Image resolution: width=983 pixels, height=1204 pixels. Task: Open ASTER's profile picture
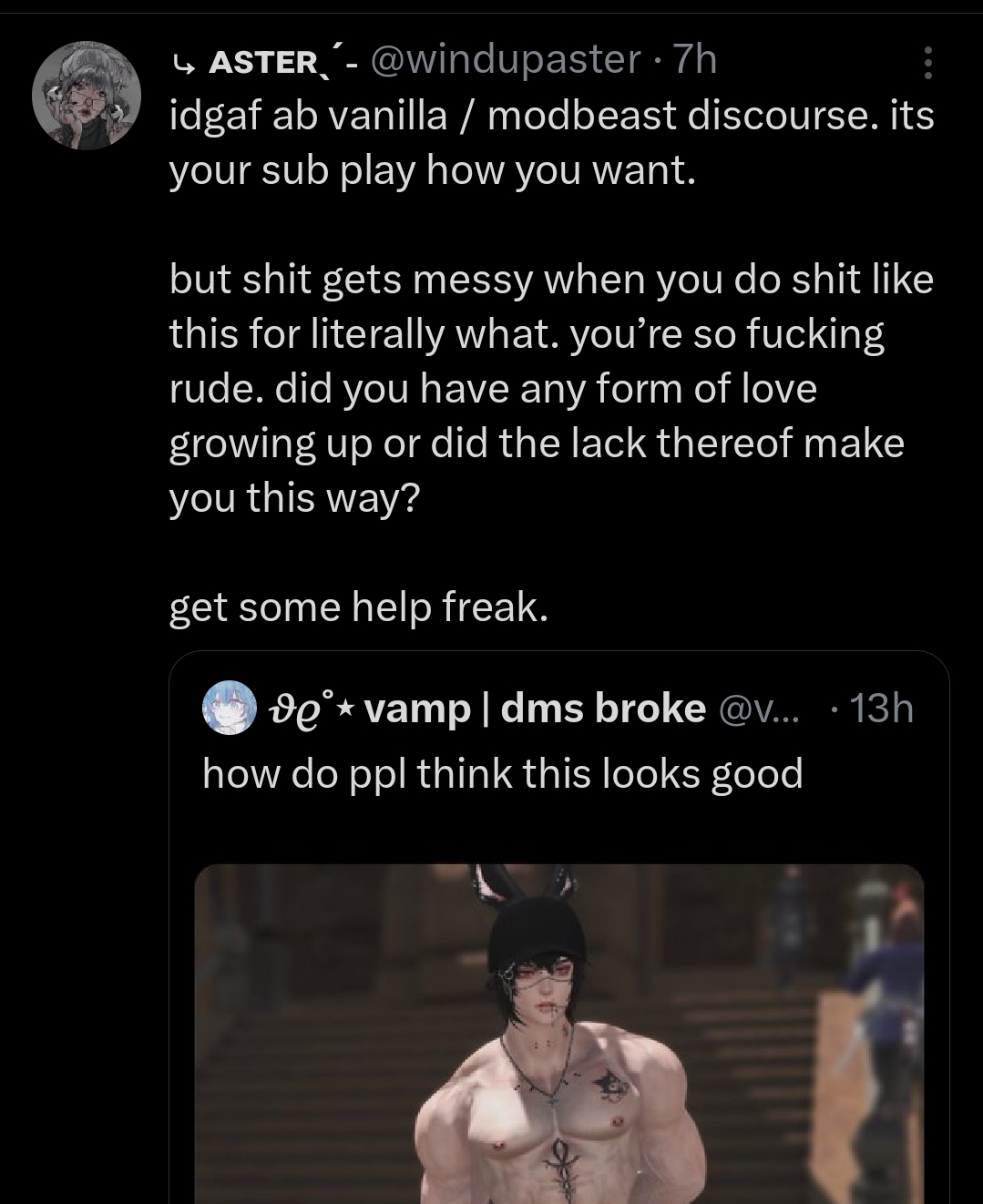pyautogui.click(x=87, y=96)
